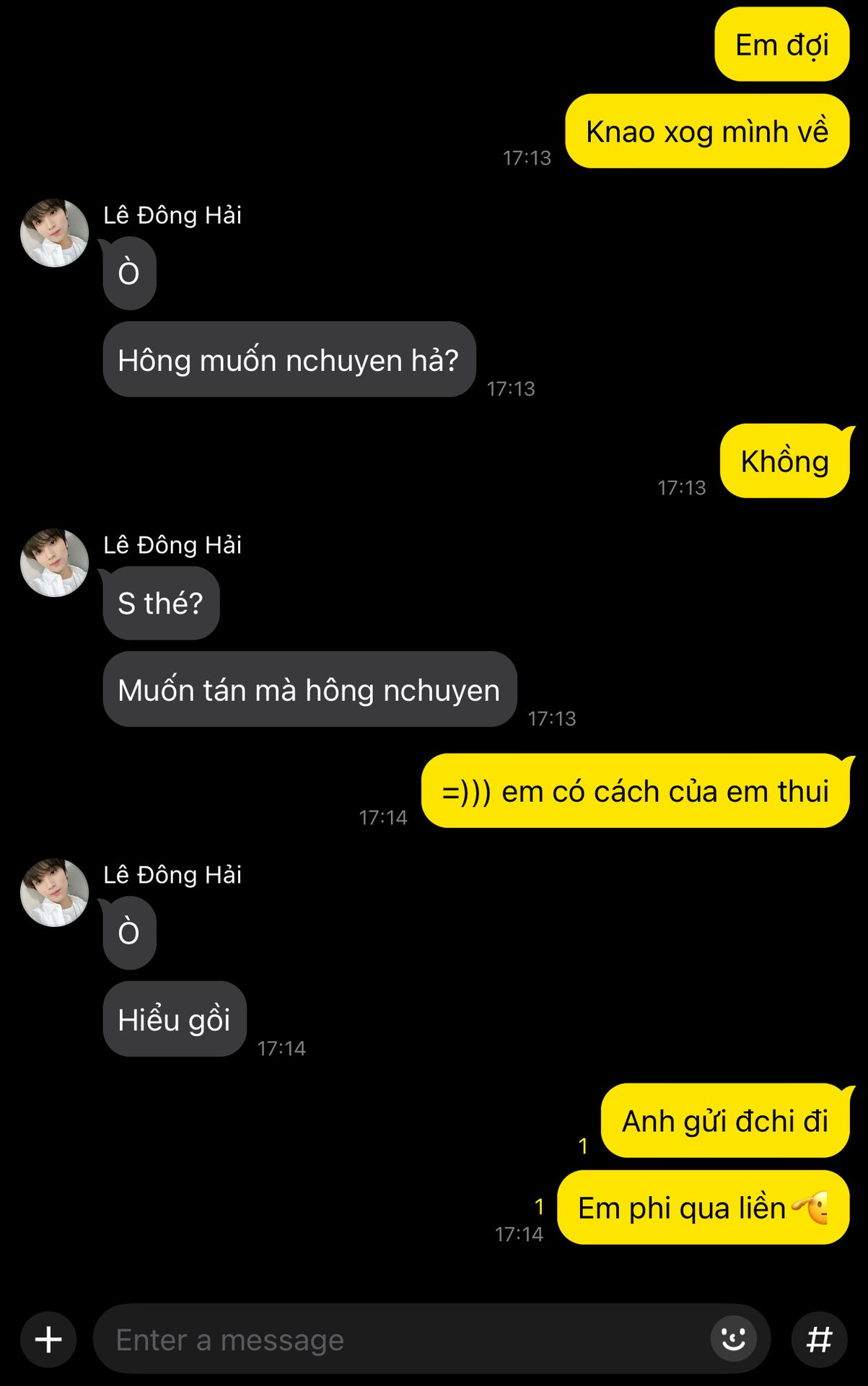Open Lê Đông Hải's profile picture above "Hiểu gồi"

(54, 892)
